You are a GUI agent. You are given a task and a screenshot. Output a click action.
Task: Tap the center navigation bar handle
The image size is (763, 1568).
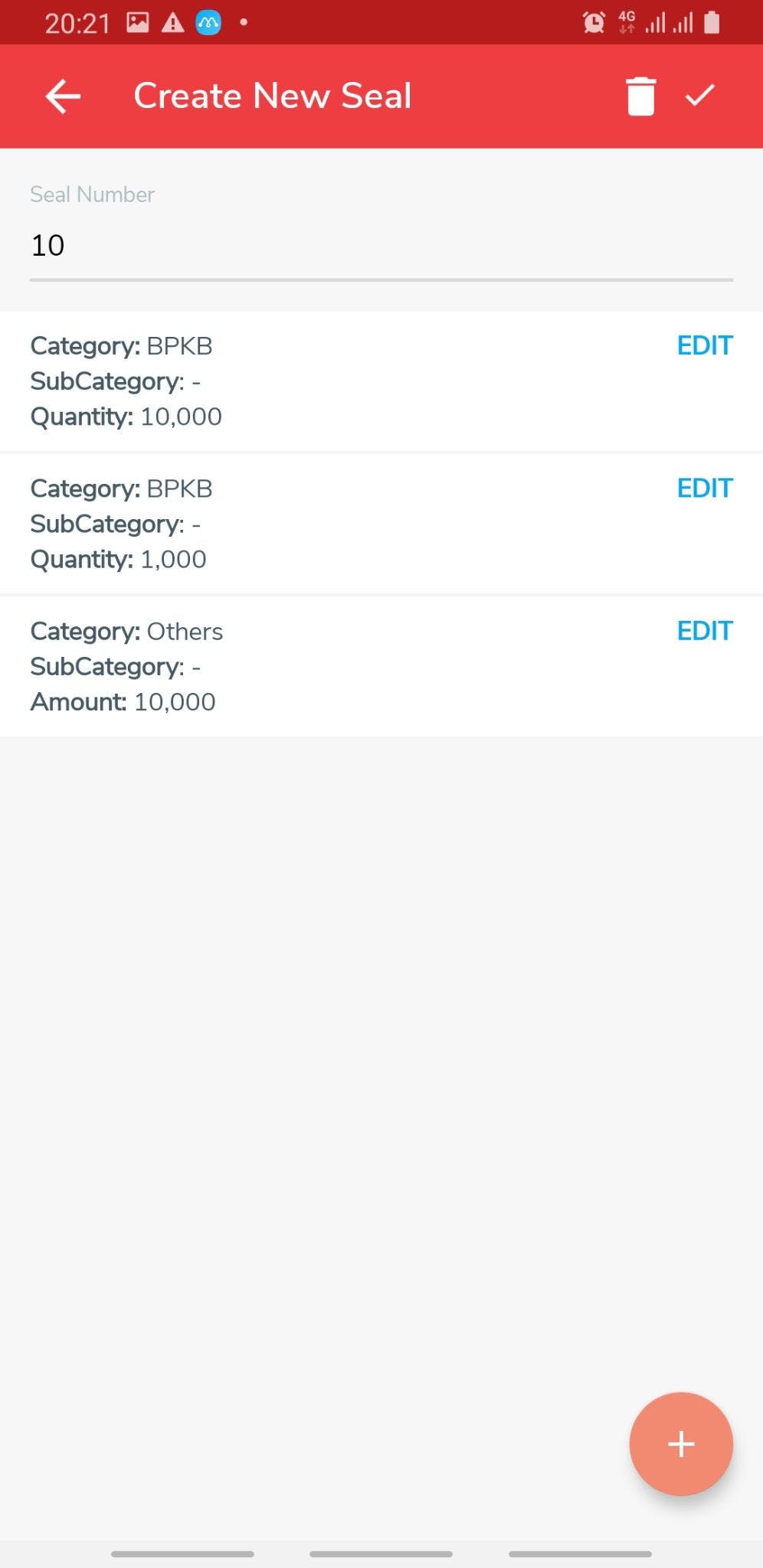click(x=381, y=1553)
